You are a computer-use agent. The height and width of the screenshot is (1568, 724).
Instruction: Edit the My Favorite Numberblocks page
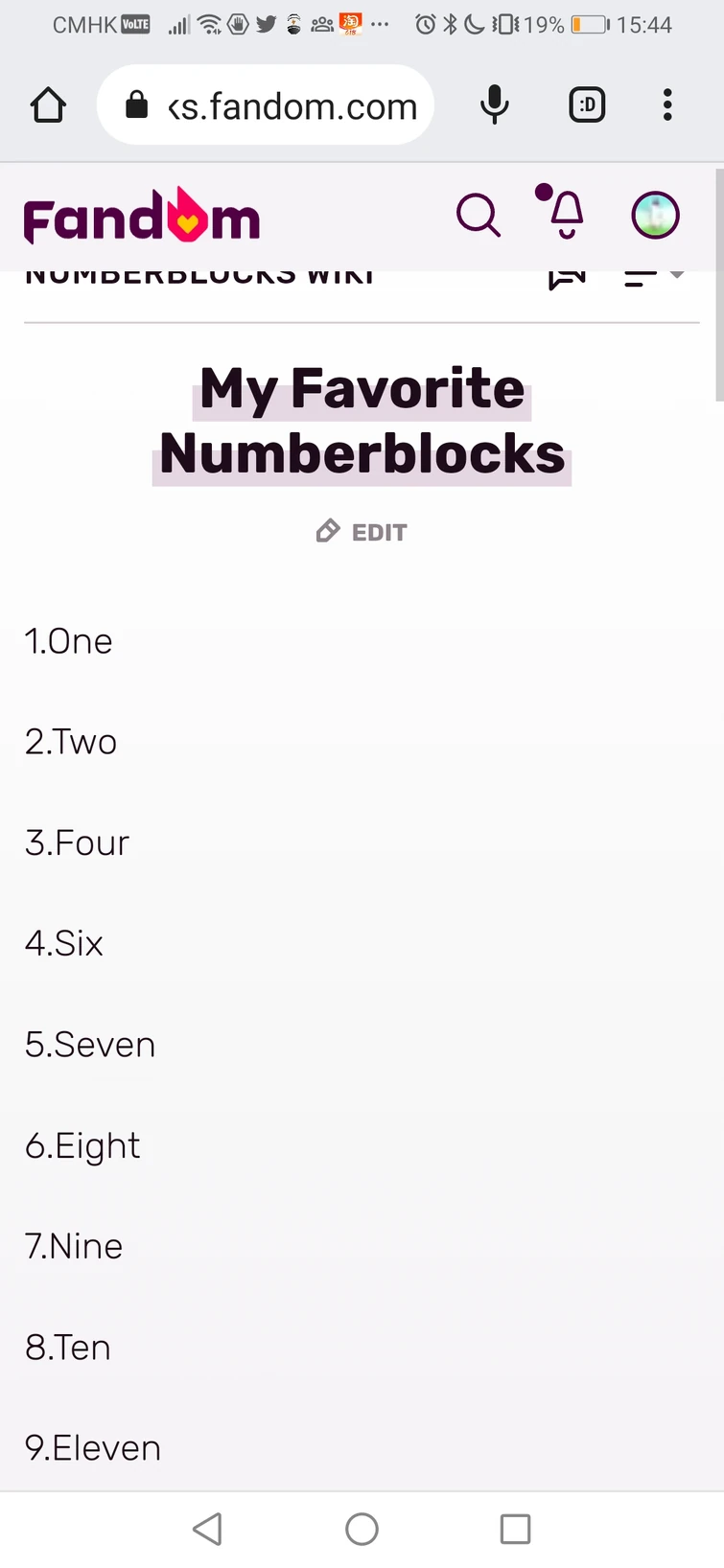[362, 532]
